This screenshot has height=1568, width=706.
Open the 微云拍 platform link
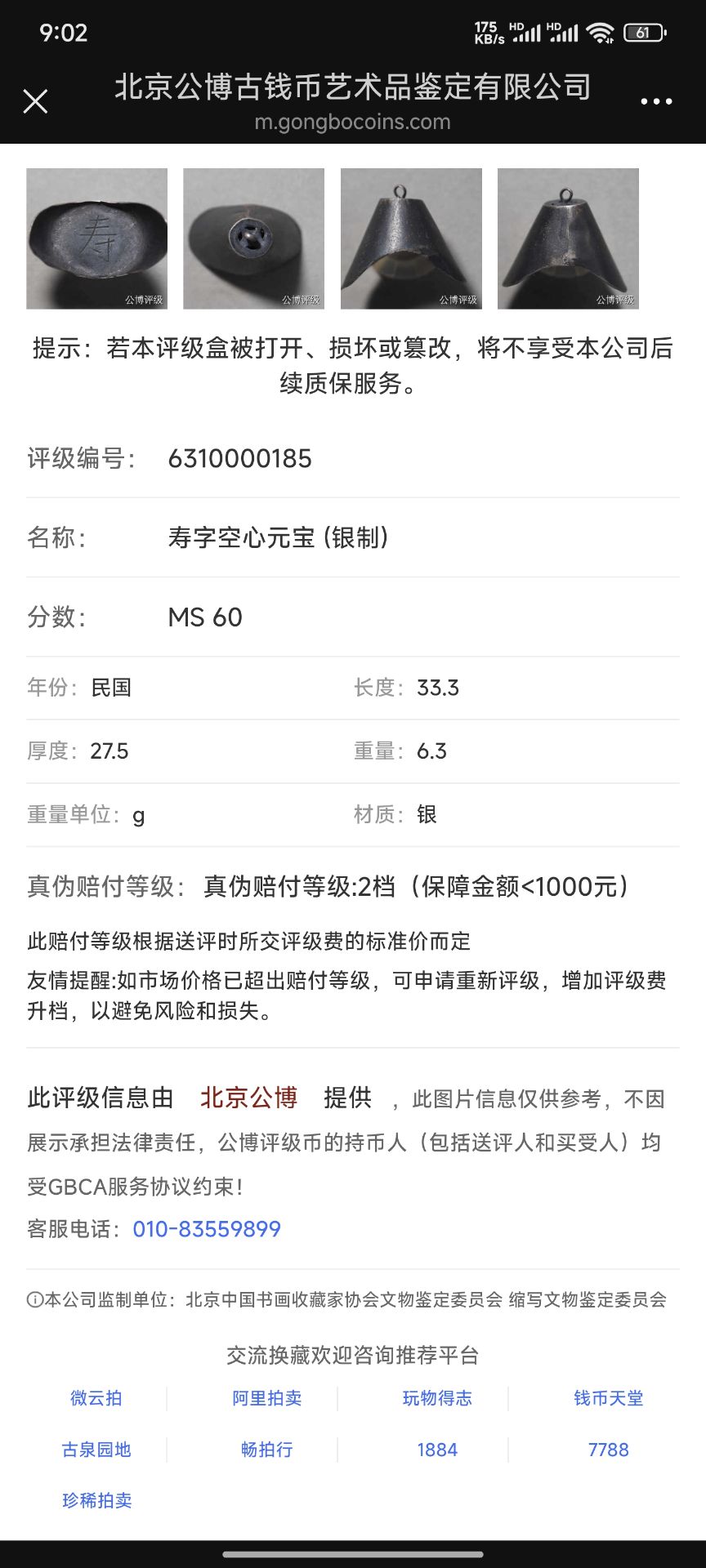coord(96,1398)
